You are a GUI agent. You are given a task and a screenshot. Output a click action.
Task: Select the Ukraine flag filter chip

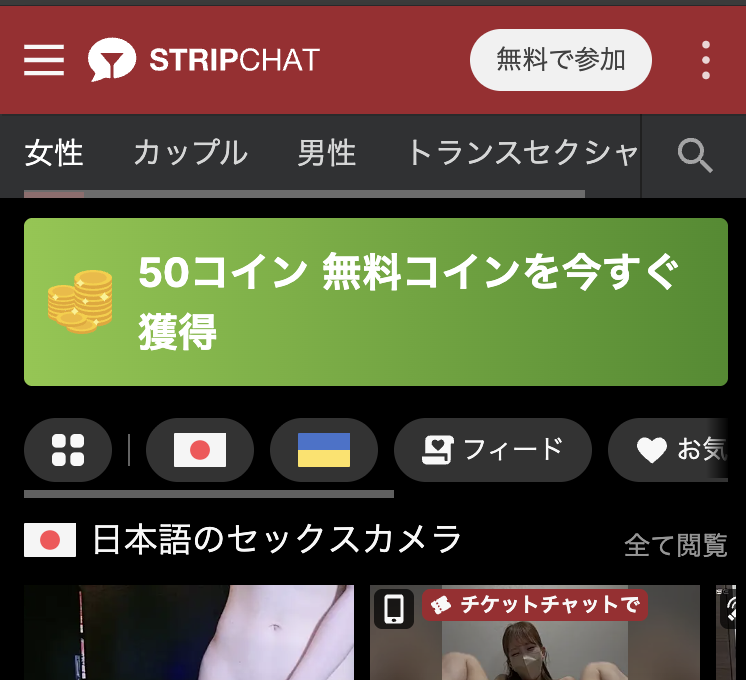coord(324,450)
